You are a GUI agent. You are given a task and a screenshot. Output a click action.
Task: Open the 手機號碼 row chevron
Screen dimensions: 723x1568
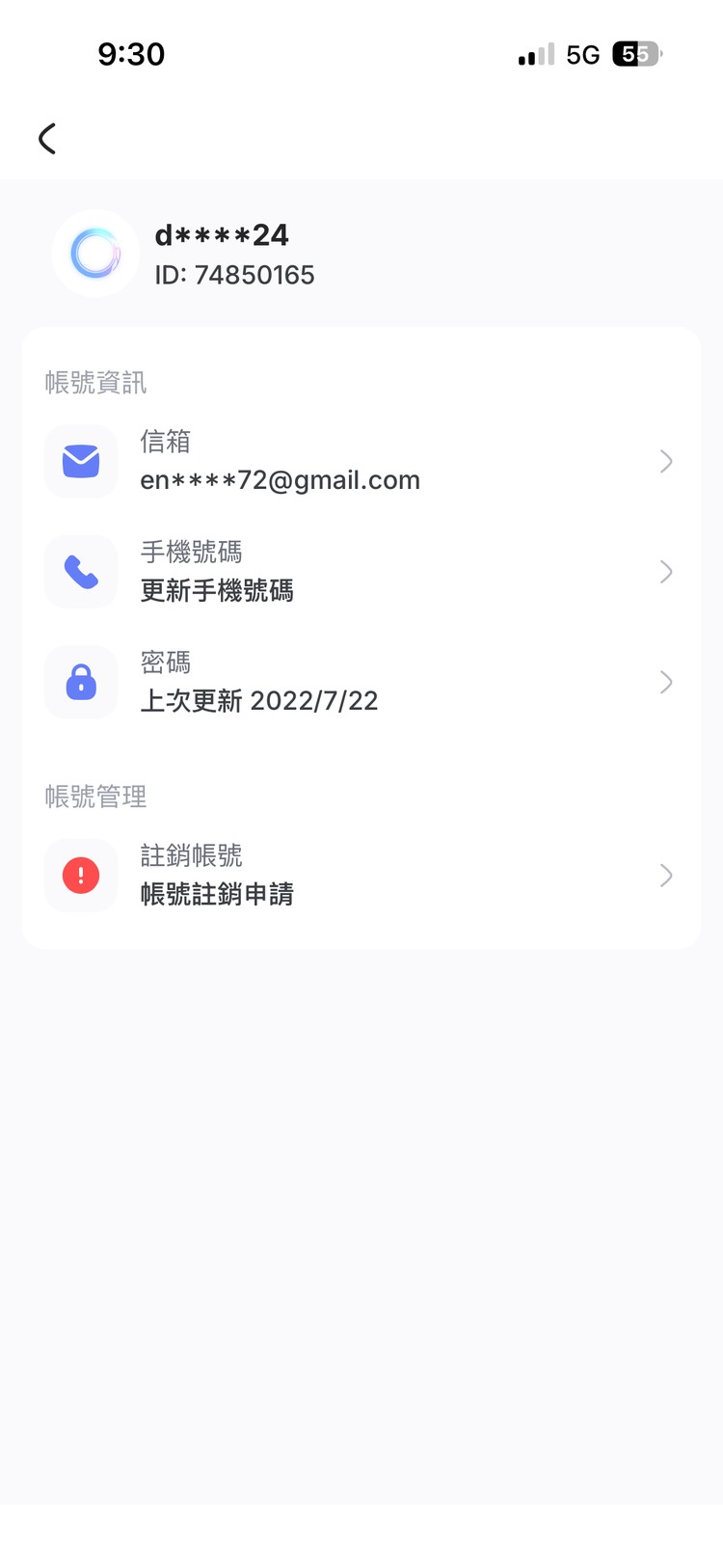(666, 571)
